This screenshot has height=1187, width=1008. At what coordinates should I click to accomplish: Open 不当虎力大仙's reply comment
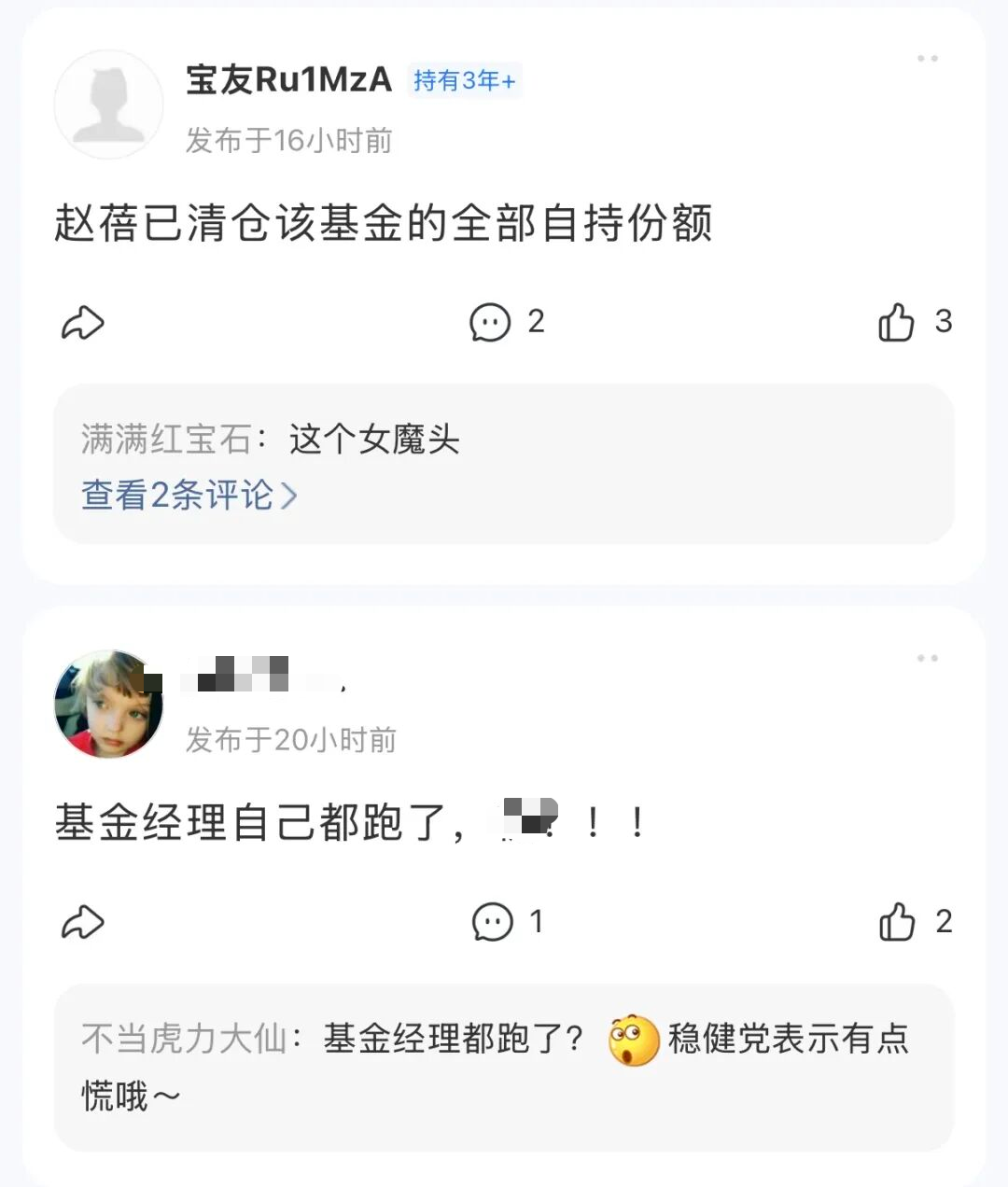[x=495, y=1066]
